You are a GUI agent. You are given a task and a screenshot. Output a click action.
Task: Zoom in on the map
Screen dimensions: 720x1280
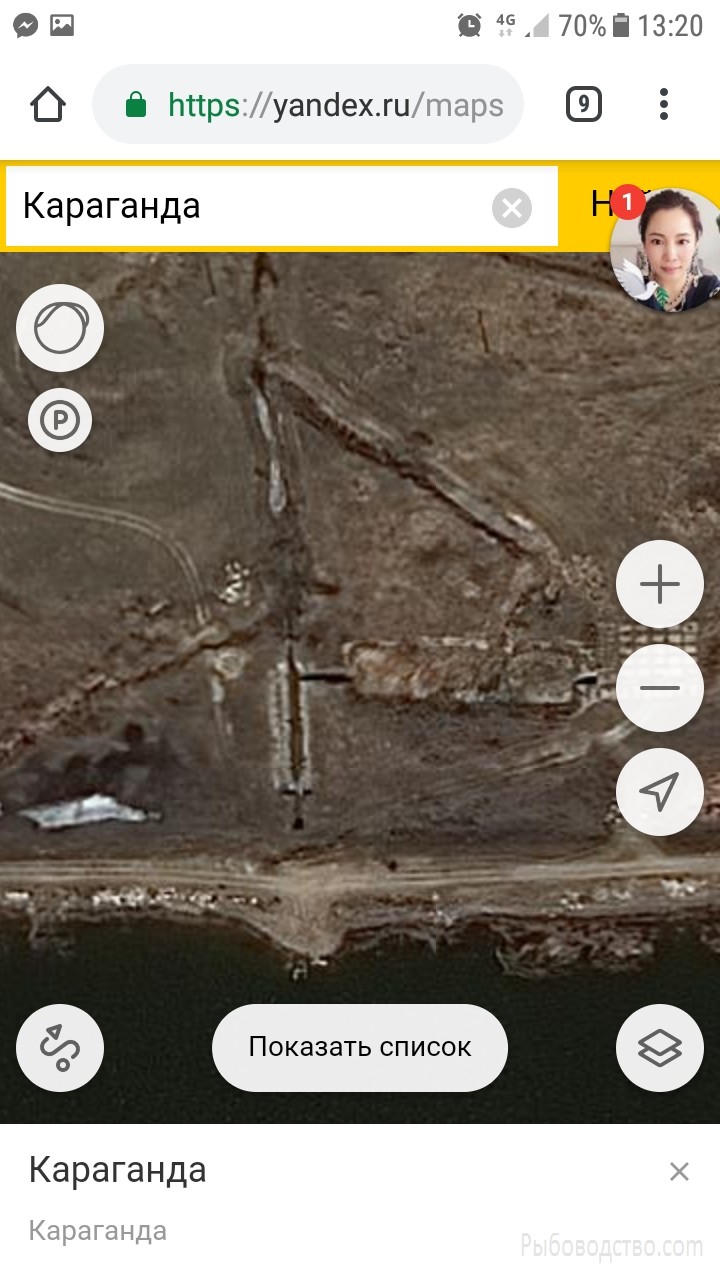[659, 585]
